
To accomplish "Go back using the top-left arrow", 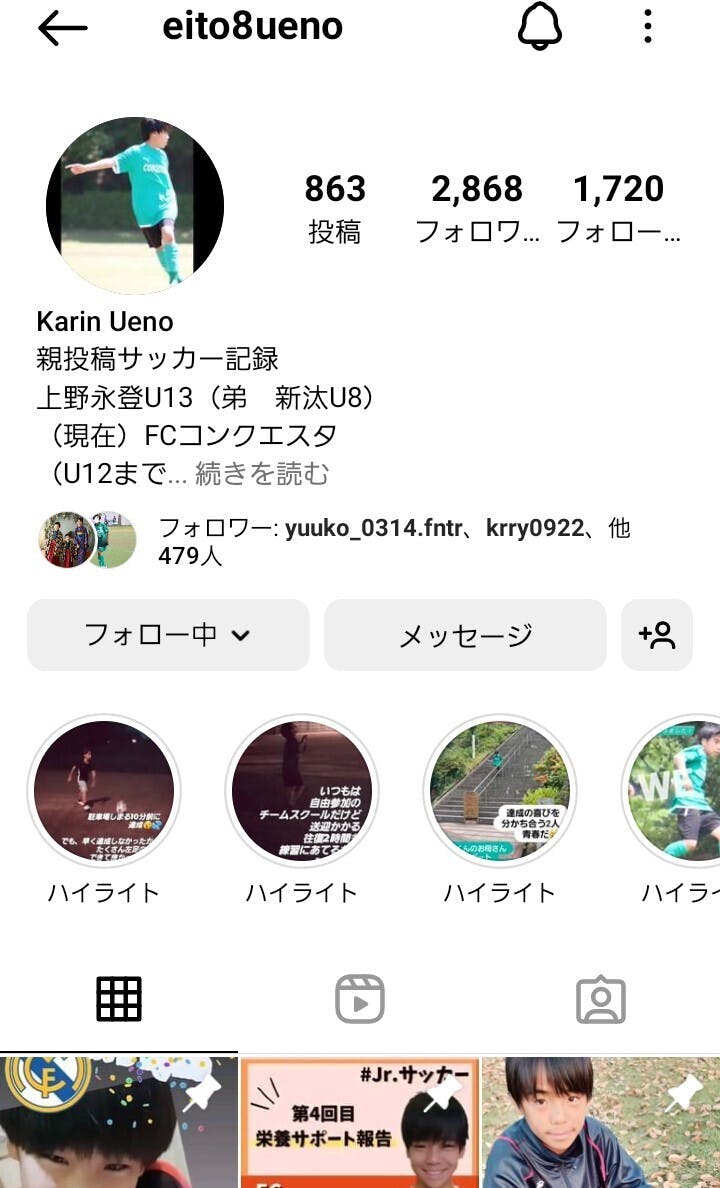I will click(x=62, y=28).
